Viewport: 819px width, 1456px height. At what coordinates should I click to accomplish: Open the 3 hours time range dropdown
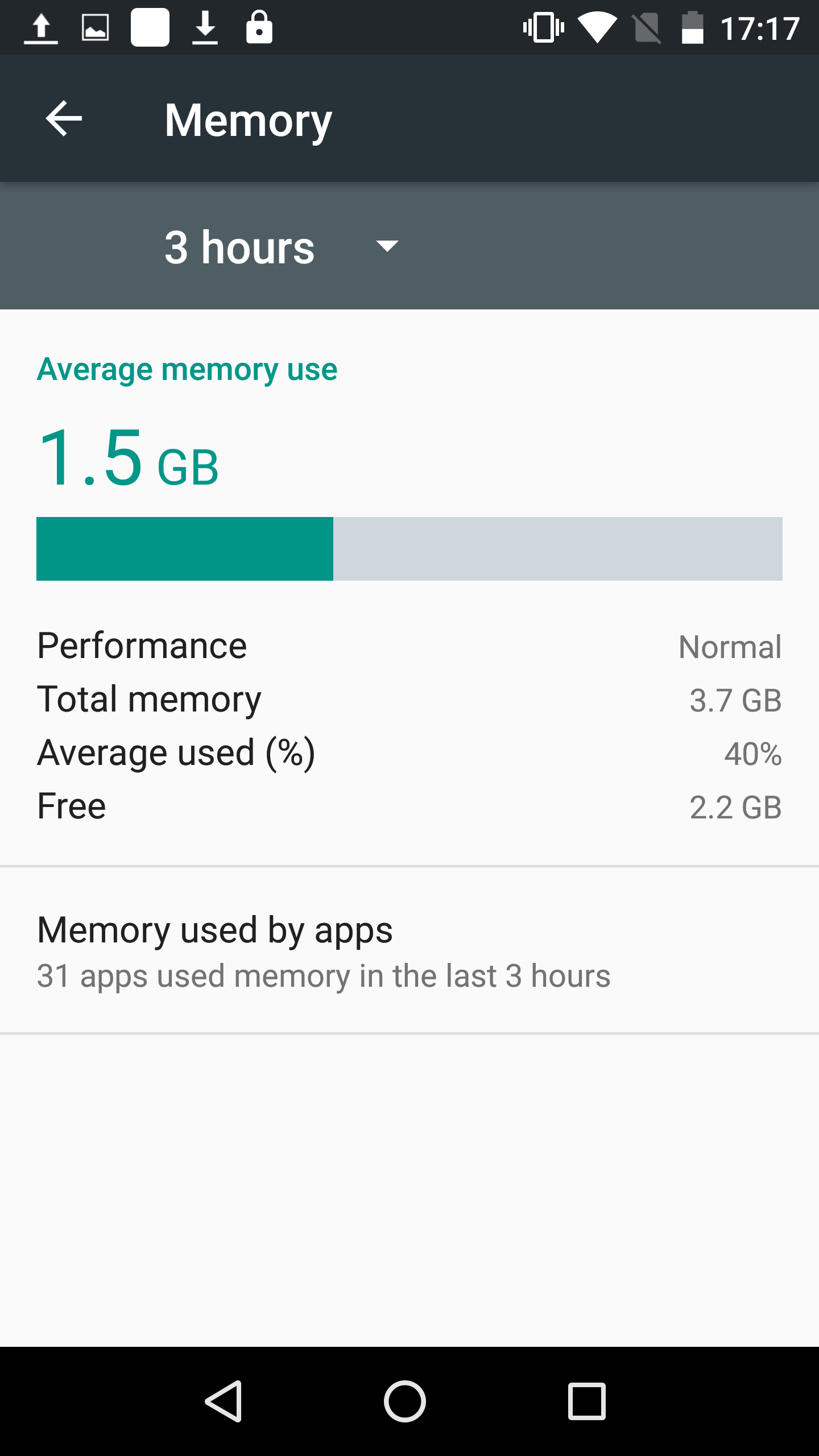tap(282, 247)
